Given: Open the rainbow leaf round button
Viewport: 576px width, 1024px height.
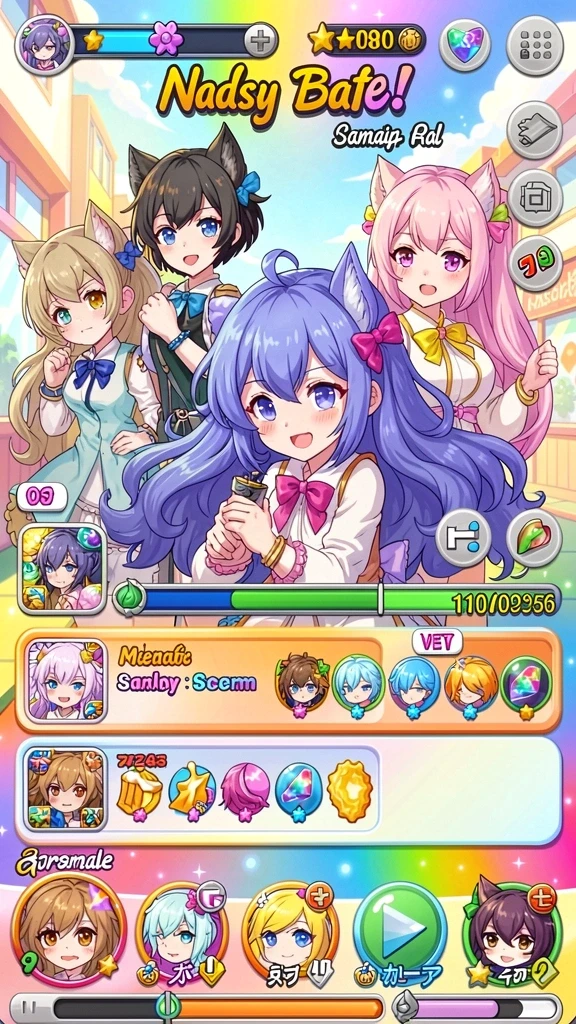Looking at the screenshot, I should pyautogui.click(x=534, y=537).
